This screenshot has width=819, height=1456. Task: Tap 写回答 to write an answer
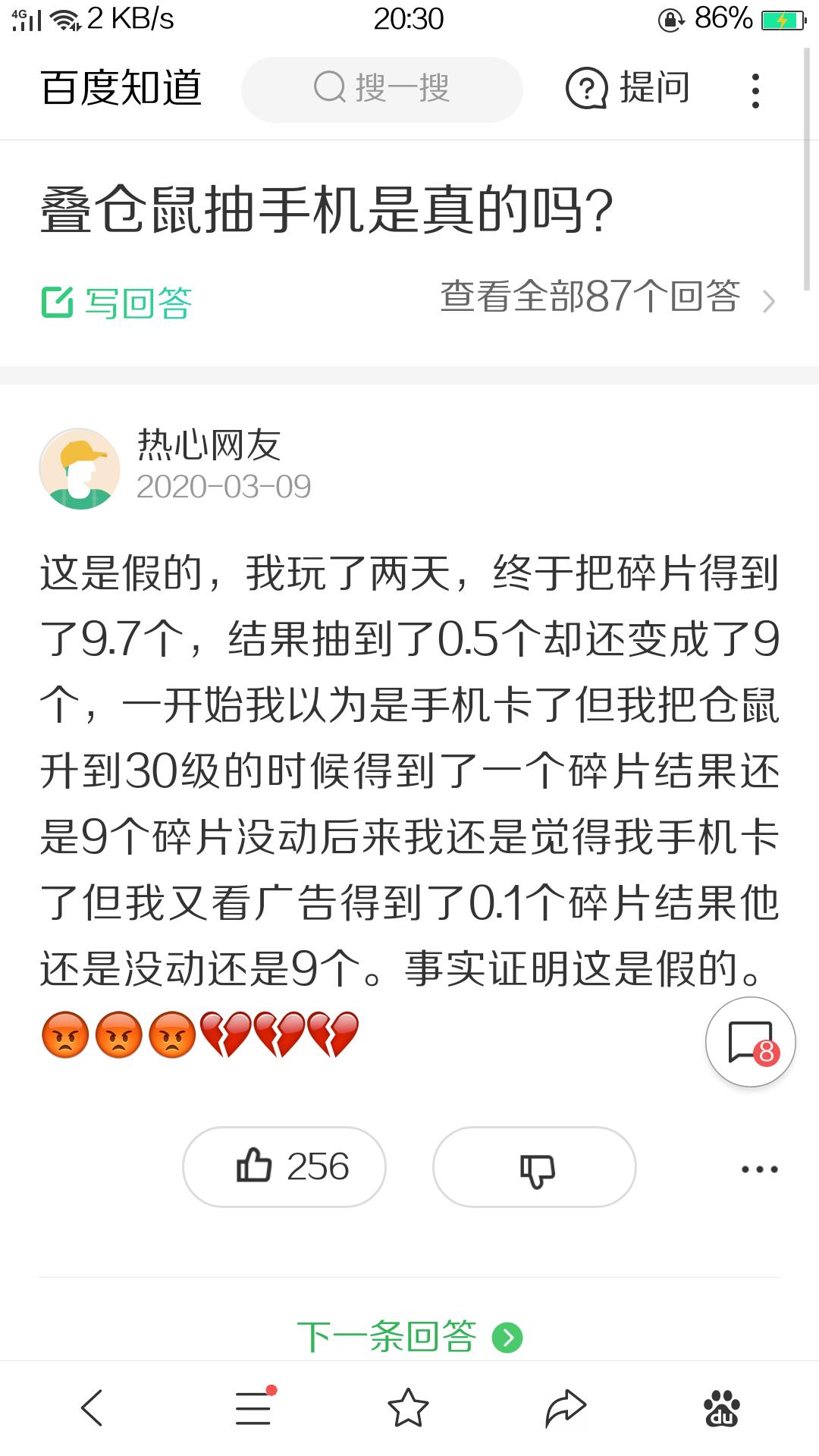tap(117, 303)
